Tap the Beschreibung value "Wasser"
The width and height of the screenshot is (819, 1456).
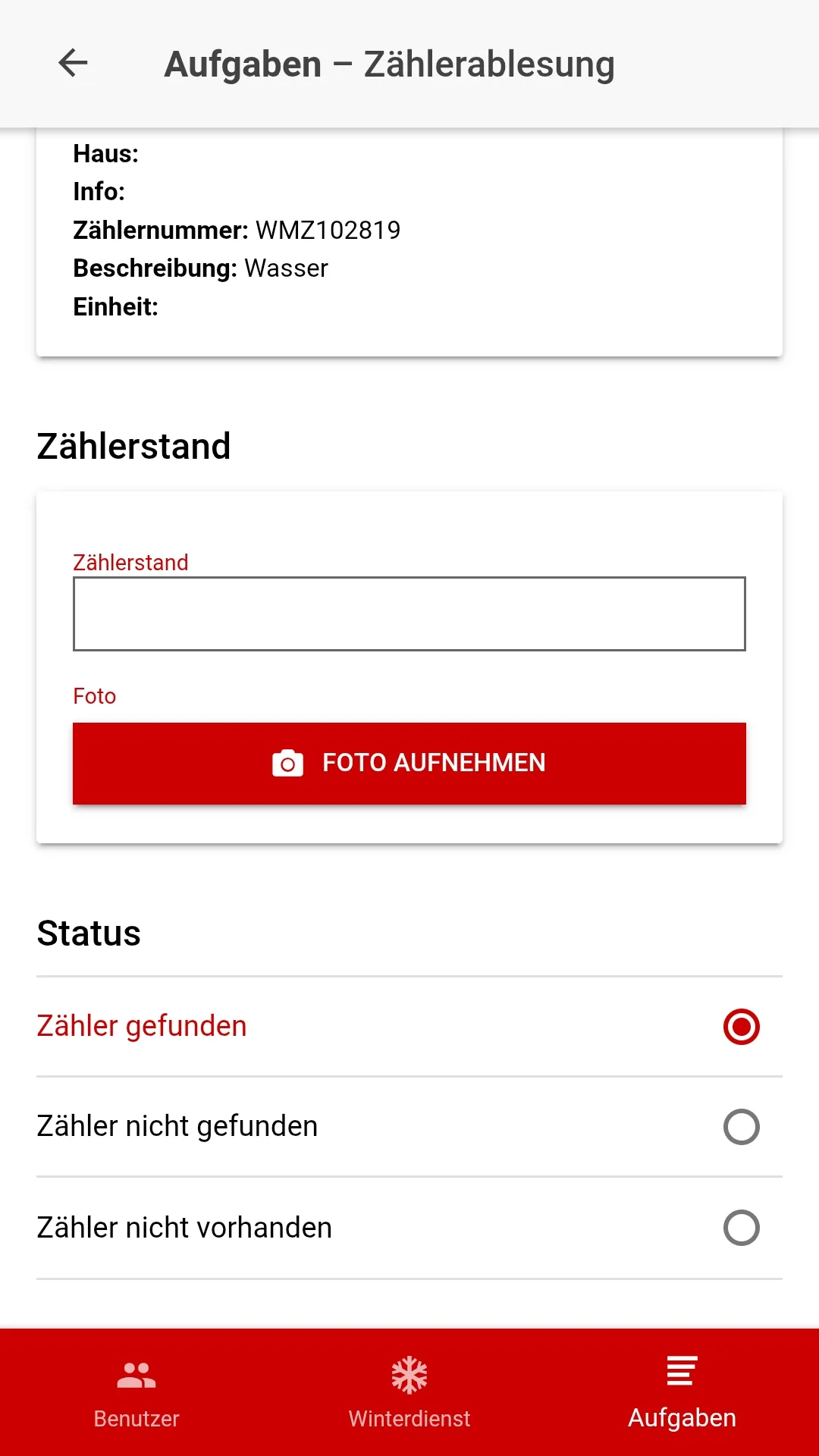point(287,268)
